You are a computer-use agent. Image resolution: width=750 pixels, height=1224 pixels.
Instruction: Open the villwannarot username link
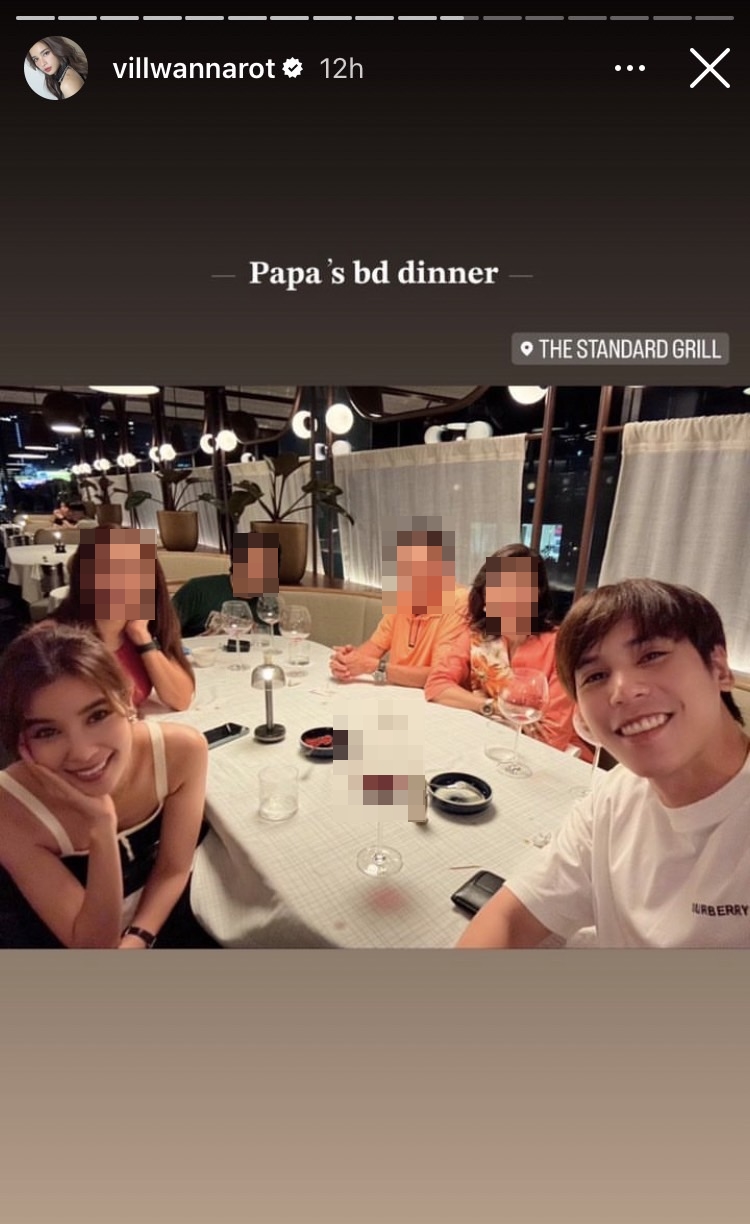(x=195, y=68)
